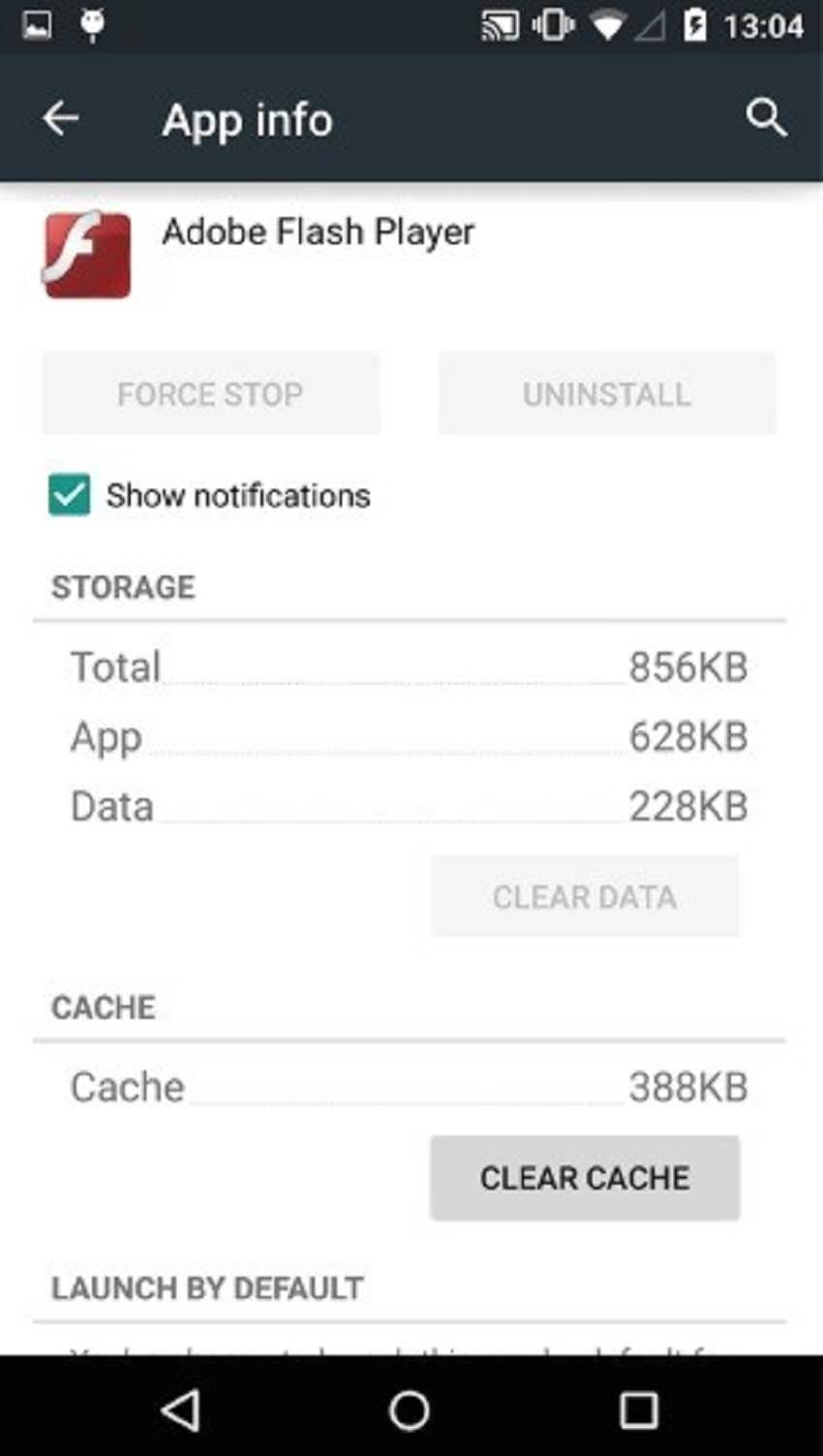Go back from App info
Viewport: 823px width, 1456px height.
click(x=60, y=119)
